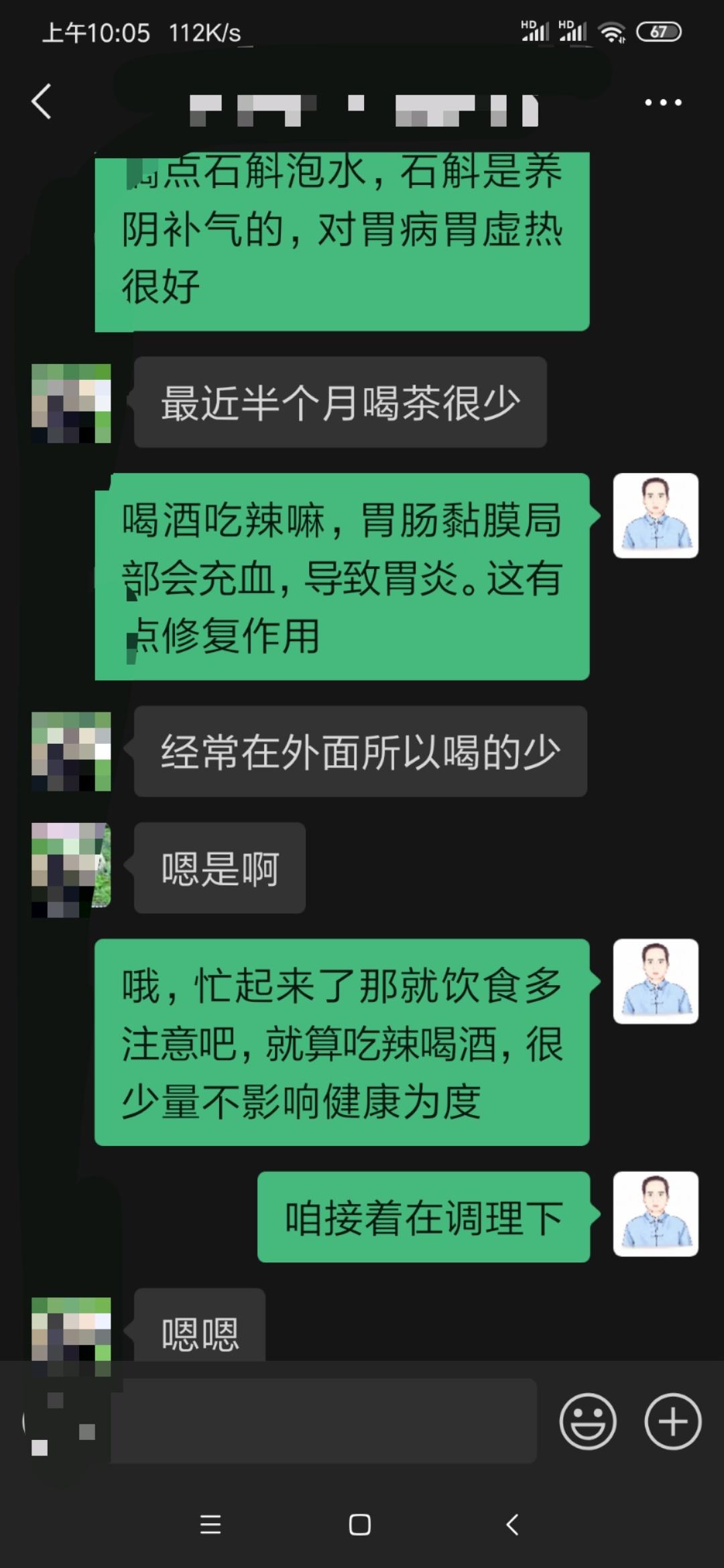Tap the avatar next to 嗯是啊

71,869
